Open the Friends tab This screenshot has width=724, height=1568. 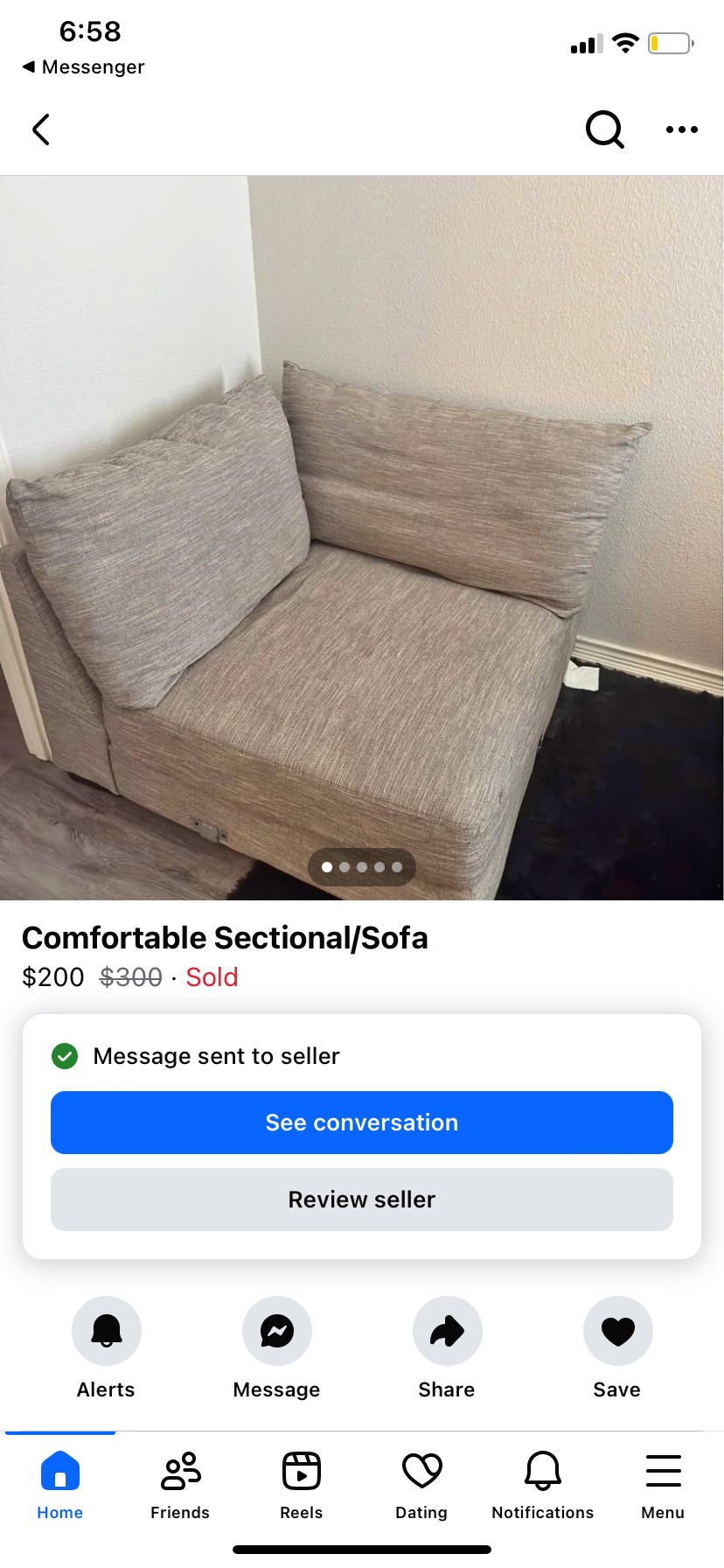[x=180, y=1484]
